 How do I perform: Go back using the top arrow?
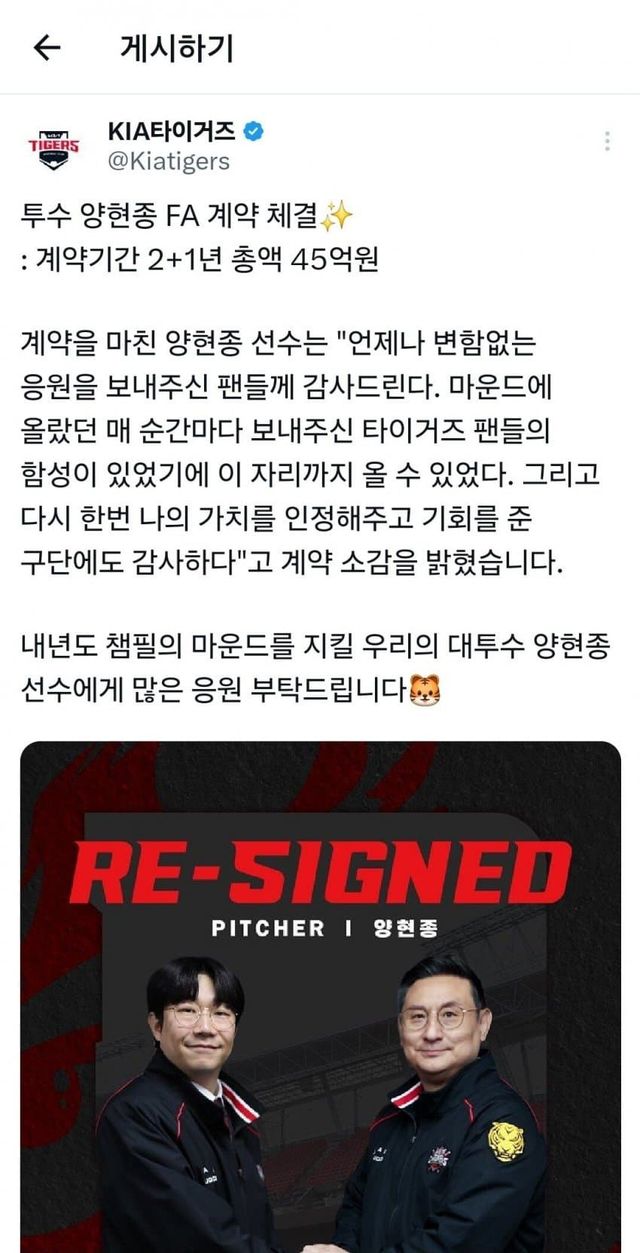(46, 47)
